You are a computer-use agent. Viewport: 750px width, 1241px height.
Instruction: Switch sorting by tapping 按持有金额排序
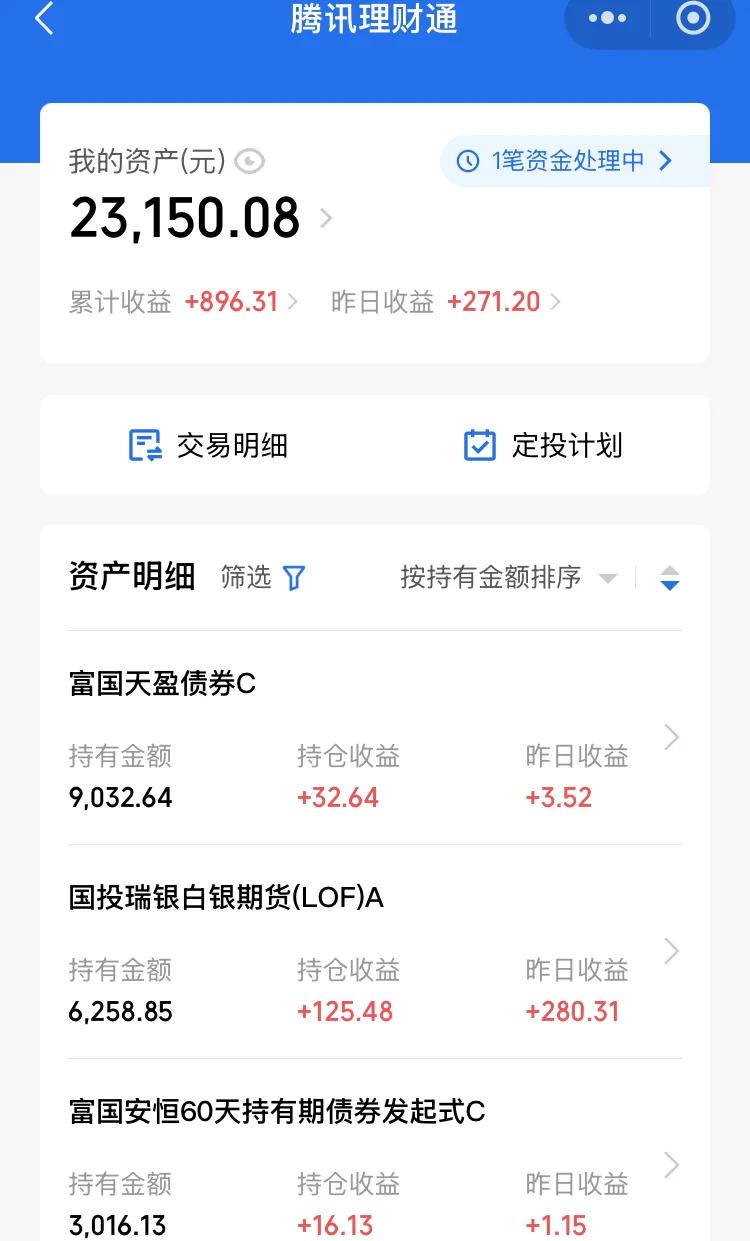point(491,578)
